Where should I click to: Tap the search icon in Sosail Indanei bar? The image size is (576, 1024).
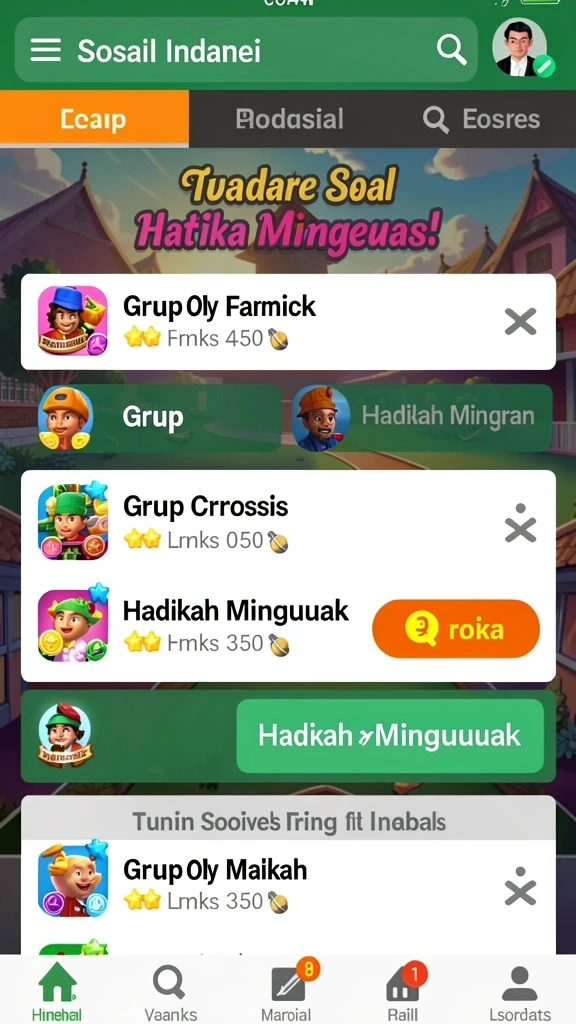point(451,50)
